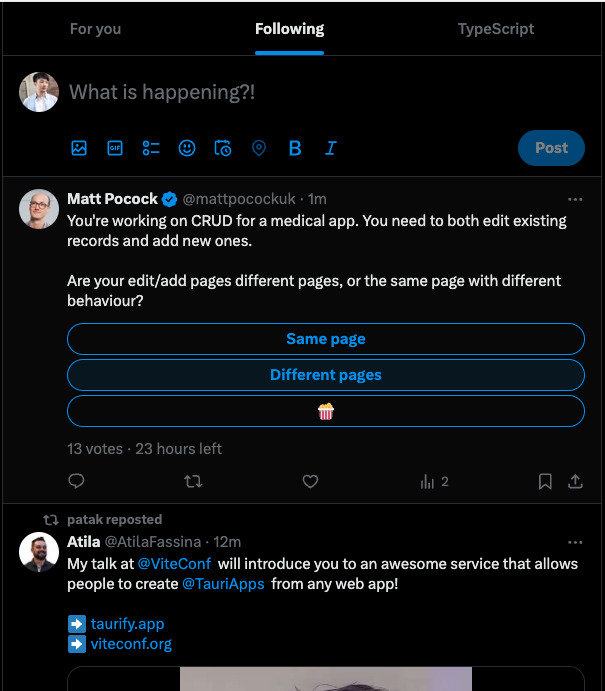Add a location tag
The height and width of the screenshot is (691, 605).
click(x=259, y=148)
